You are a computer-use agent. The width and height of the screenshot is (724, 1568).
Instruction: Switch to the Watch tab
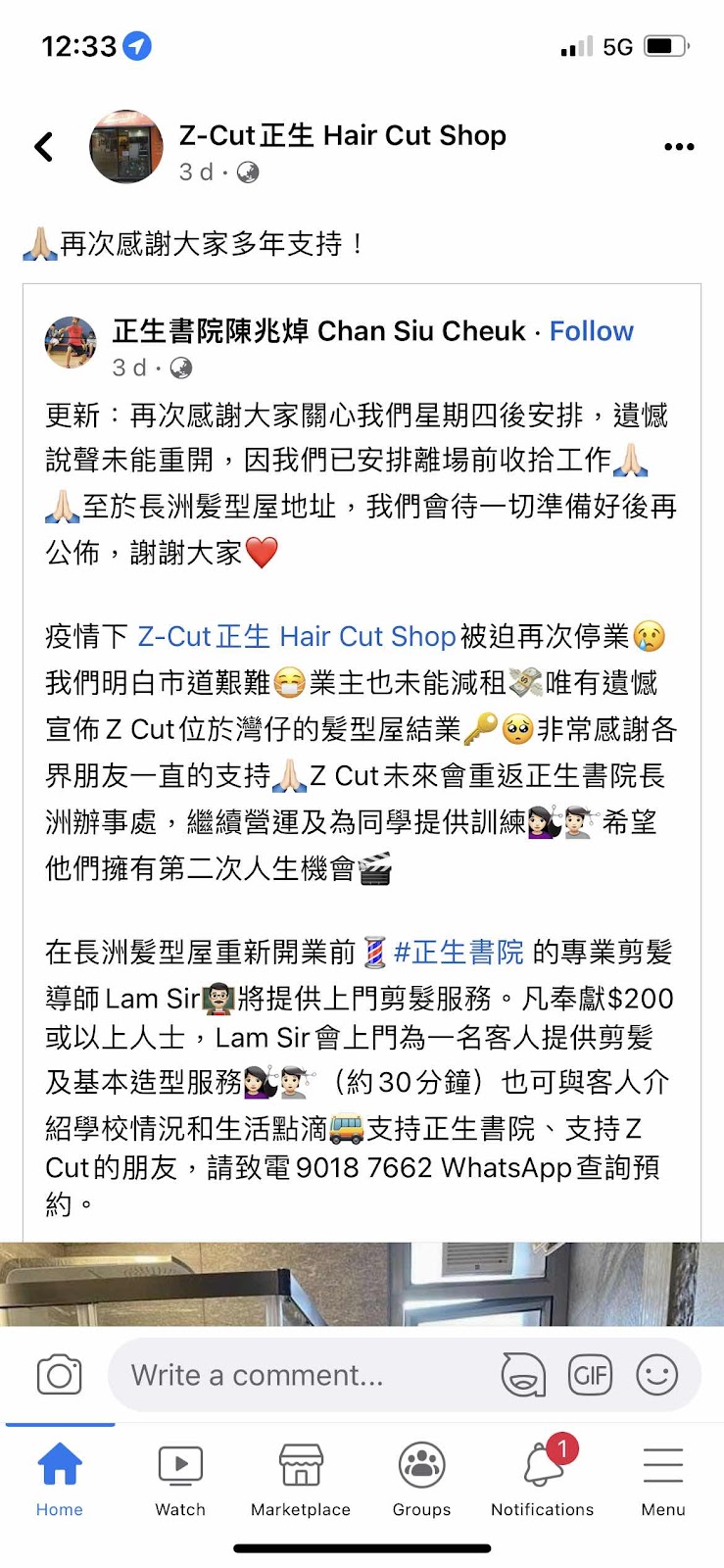(x=180, y=1480)
